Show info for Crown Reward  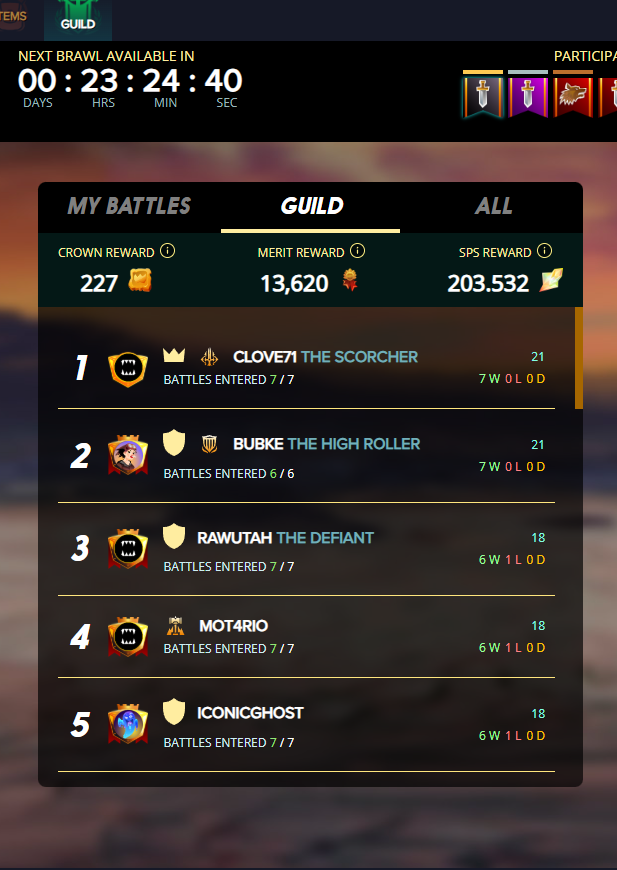168,251
